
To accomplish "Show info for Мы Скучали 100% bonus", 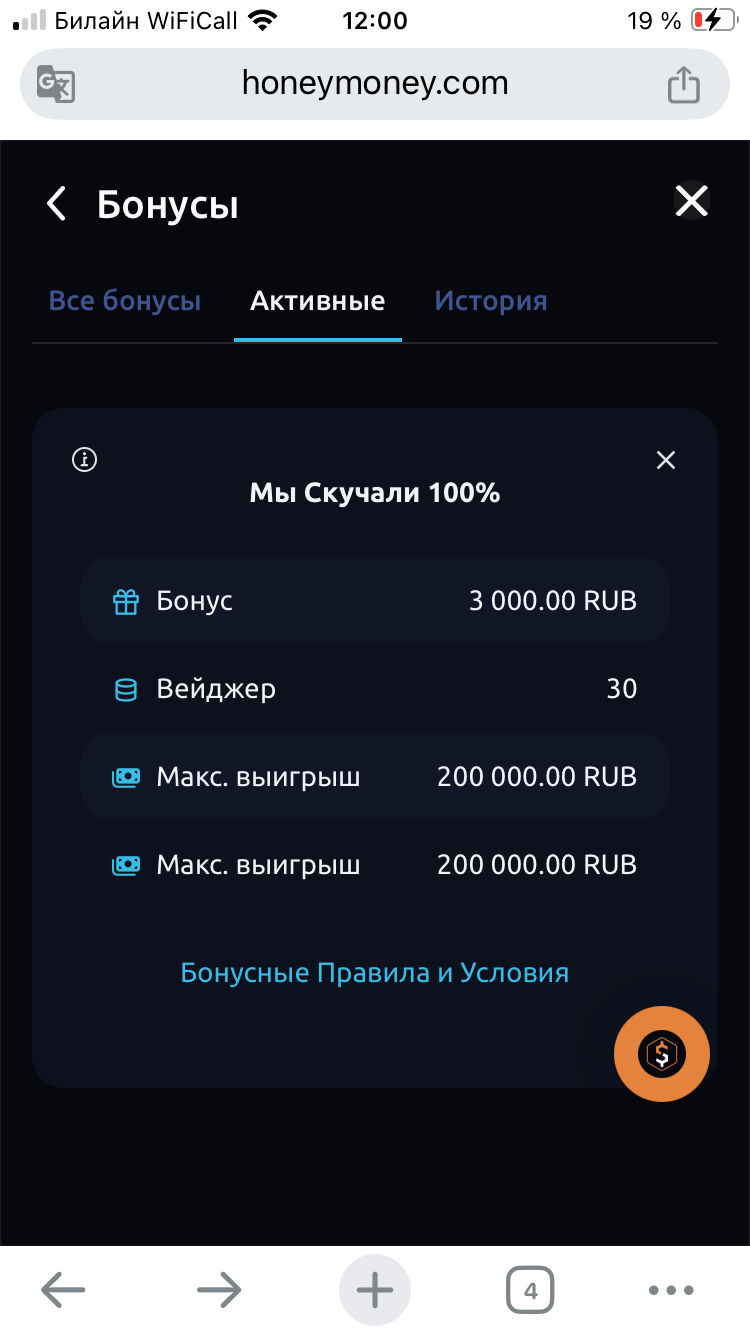I will tap(85, 460).
